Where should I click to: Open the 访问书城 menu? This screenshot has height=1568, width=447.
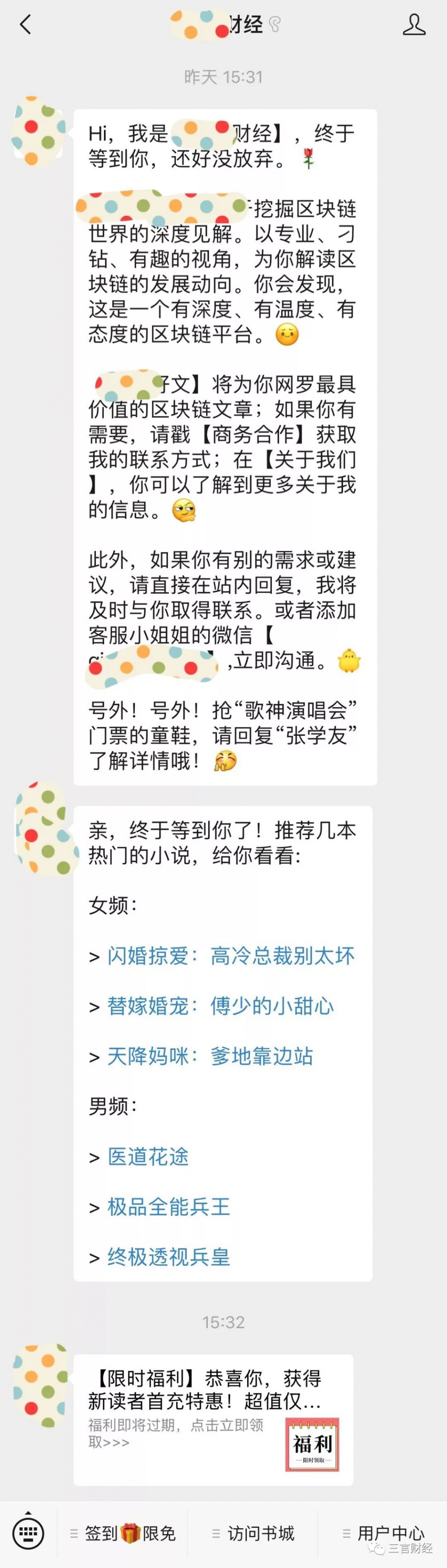pyautogui.click(x=254, y=1533)
